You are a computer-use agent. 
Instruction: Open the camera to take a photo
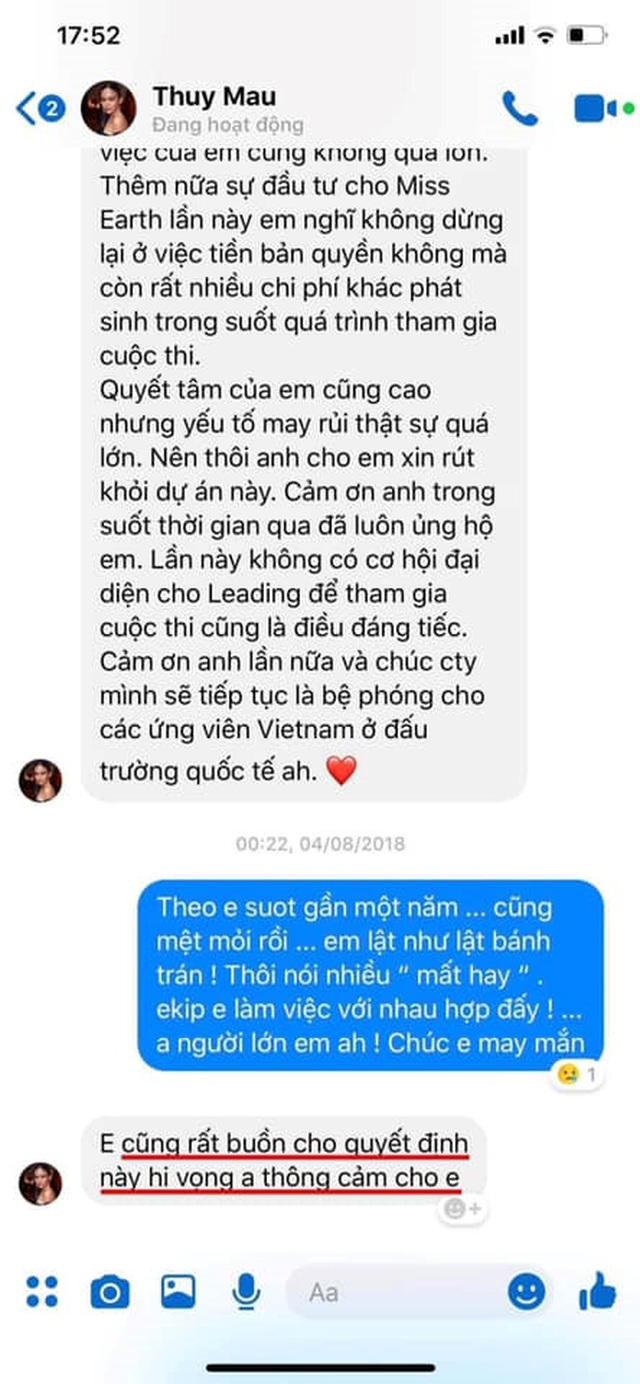tap(109, 1291)
